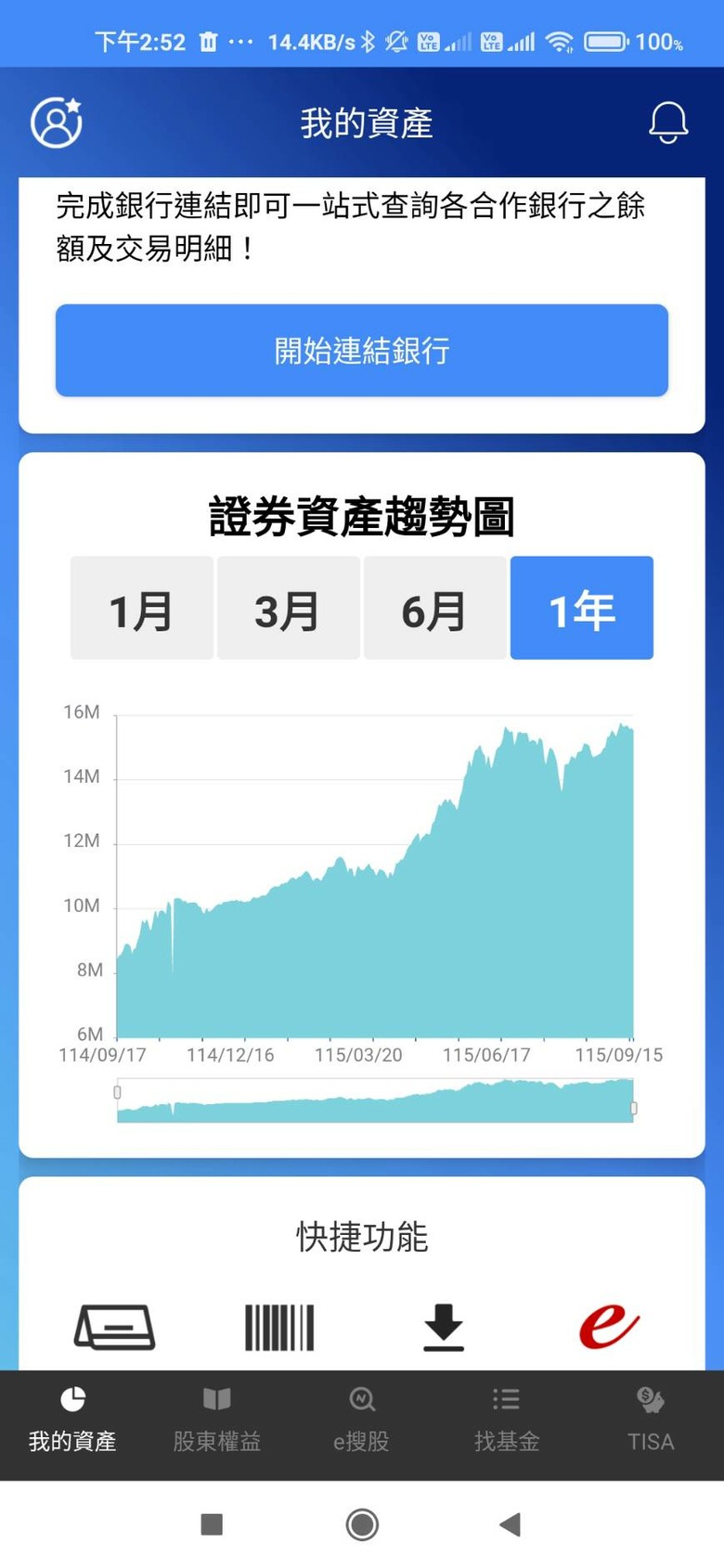Open the notifications bell
Viewport: 724px width, 1568px height.
[x=667, y=122]
